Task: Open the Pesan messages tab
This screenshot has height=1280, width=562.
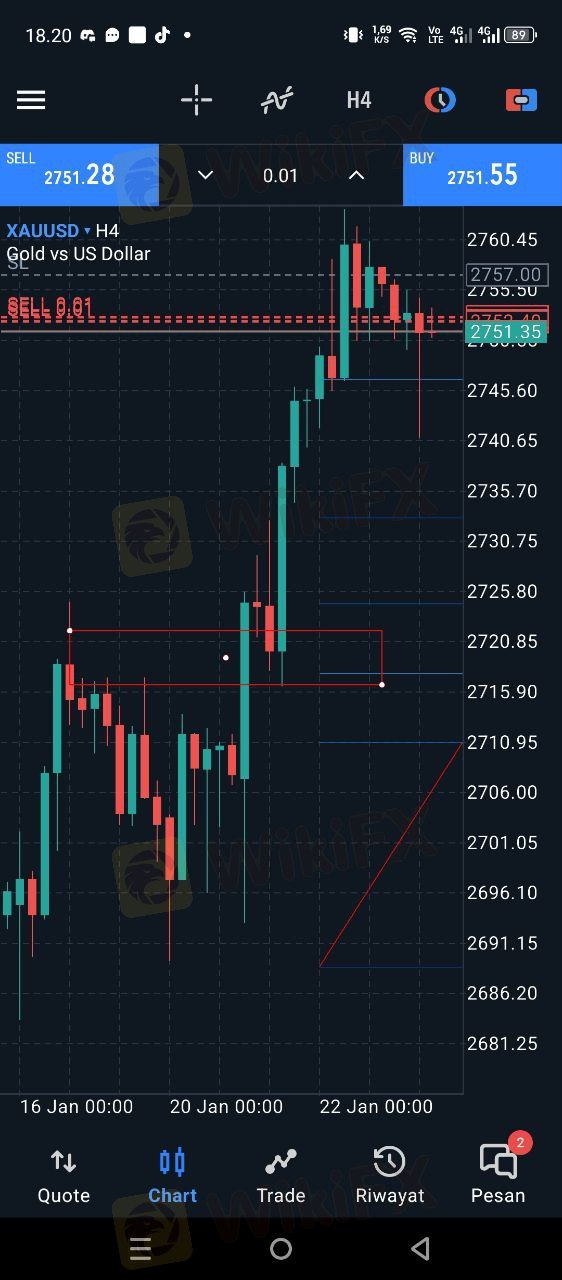Action: (x=498, y=1176)
